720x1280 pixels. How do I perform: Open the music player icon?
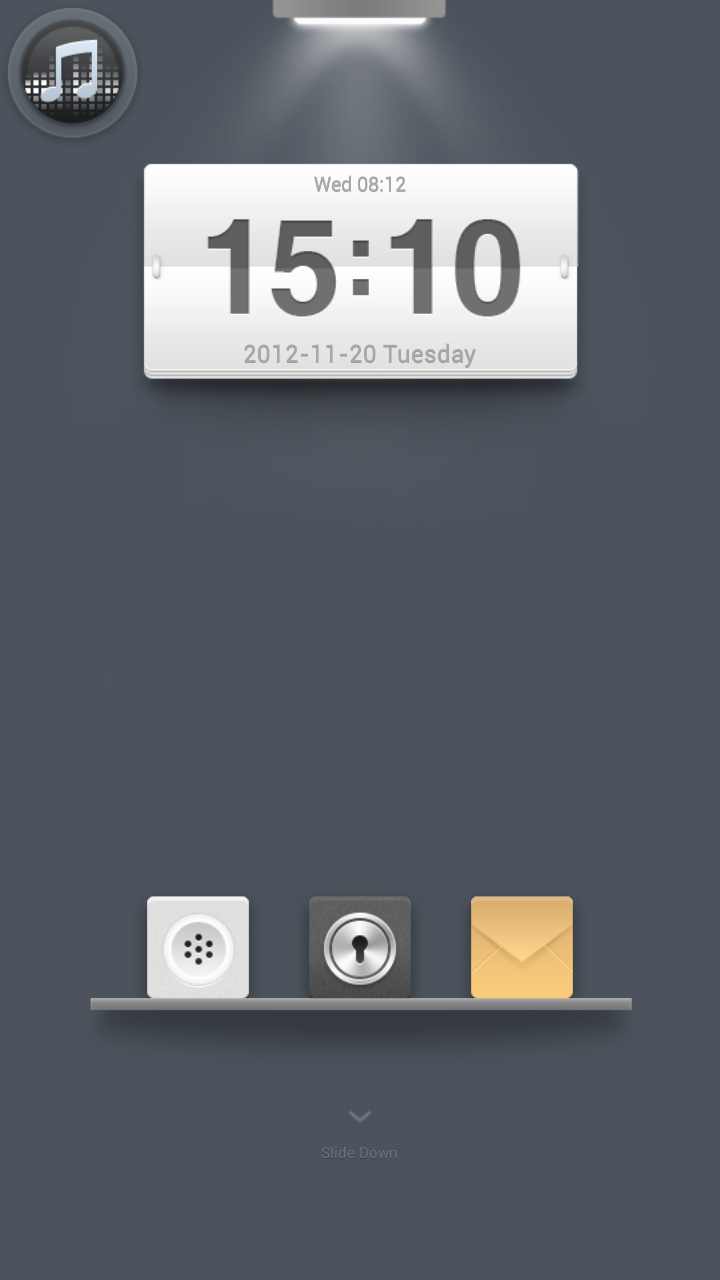tap(72, 73)
